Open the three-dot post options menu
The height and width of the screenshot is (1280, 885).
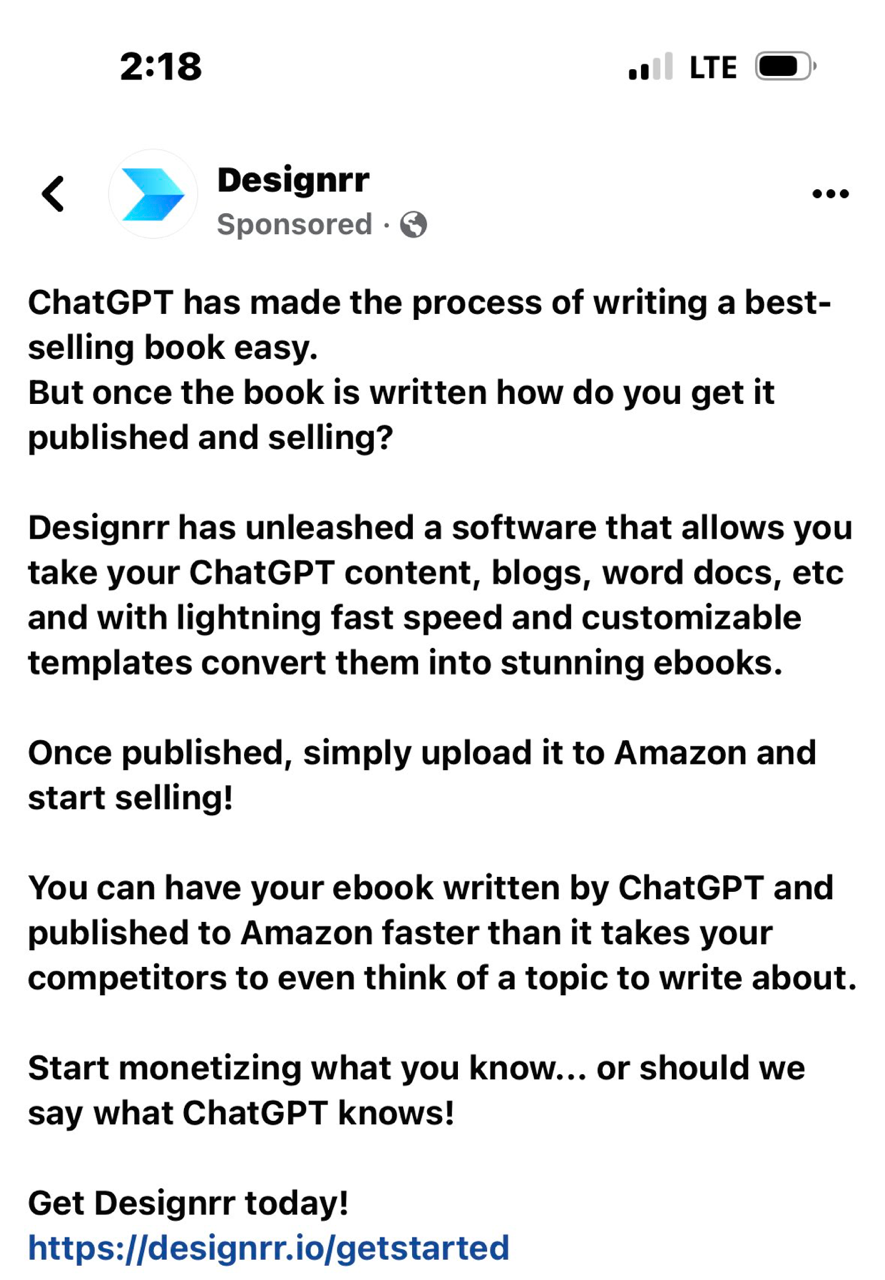coord(830,194)
